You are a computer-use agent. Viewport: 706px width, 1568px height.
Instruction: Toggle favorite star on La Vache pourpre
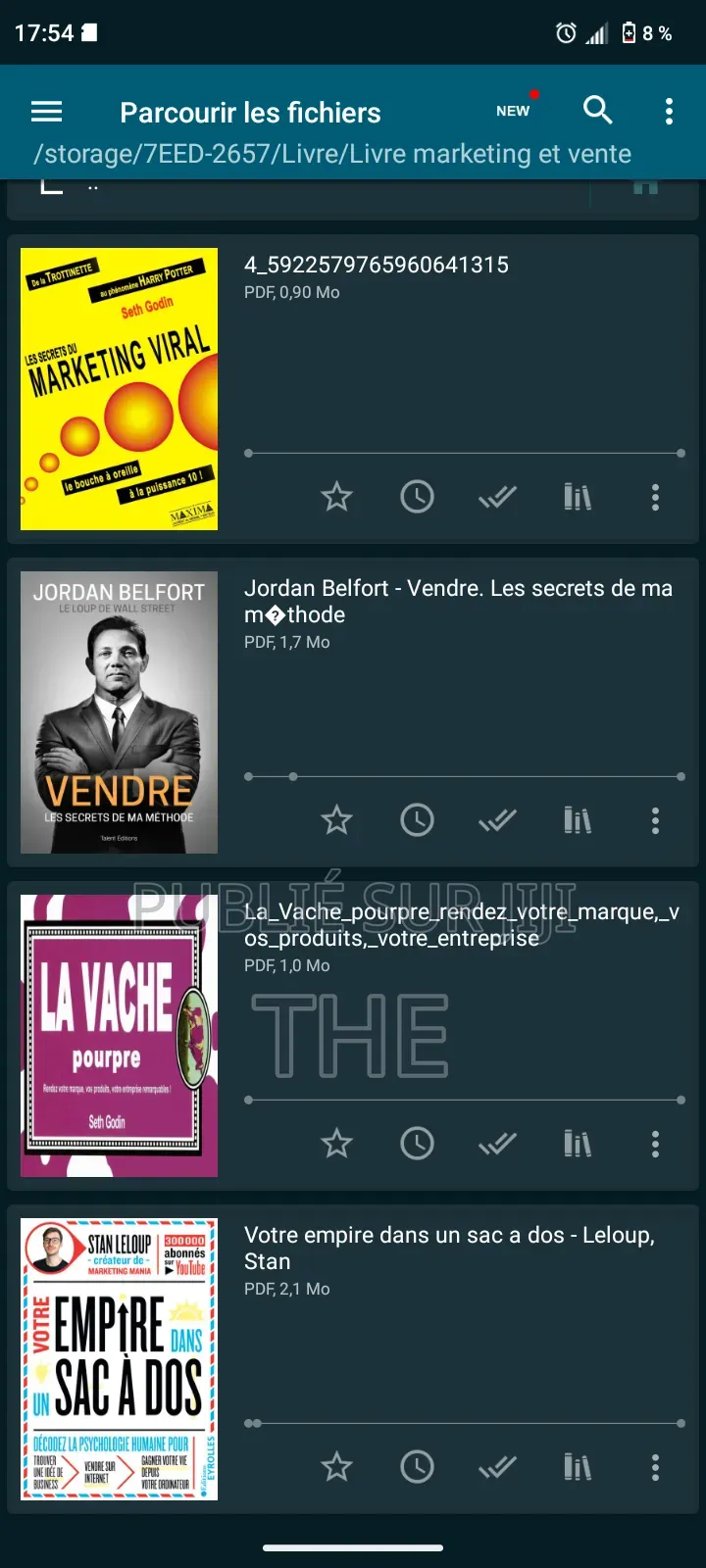336,1144
